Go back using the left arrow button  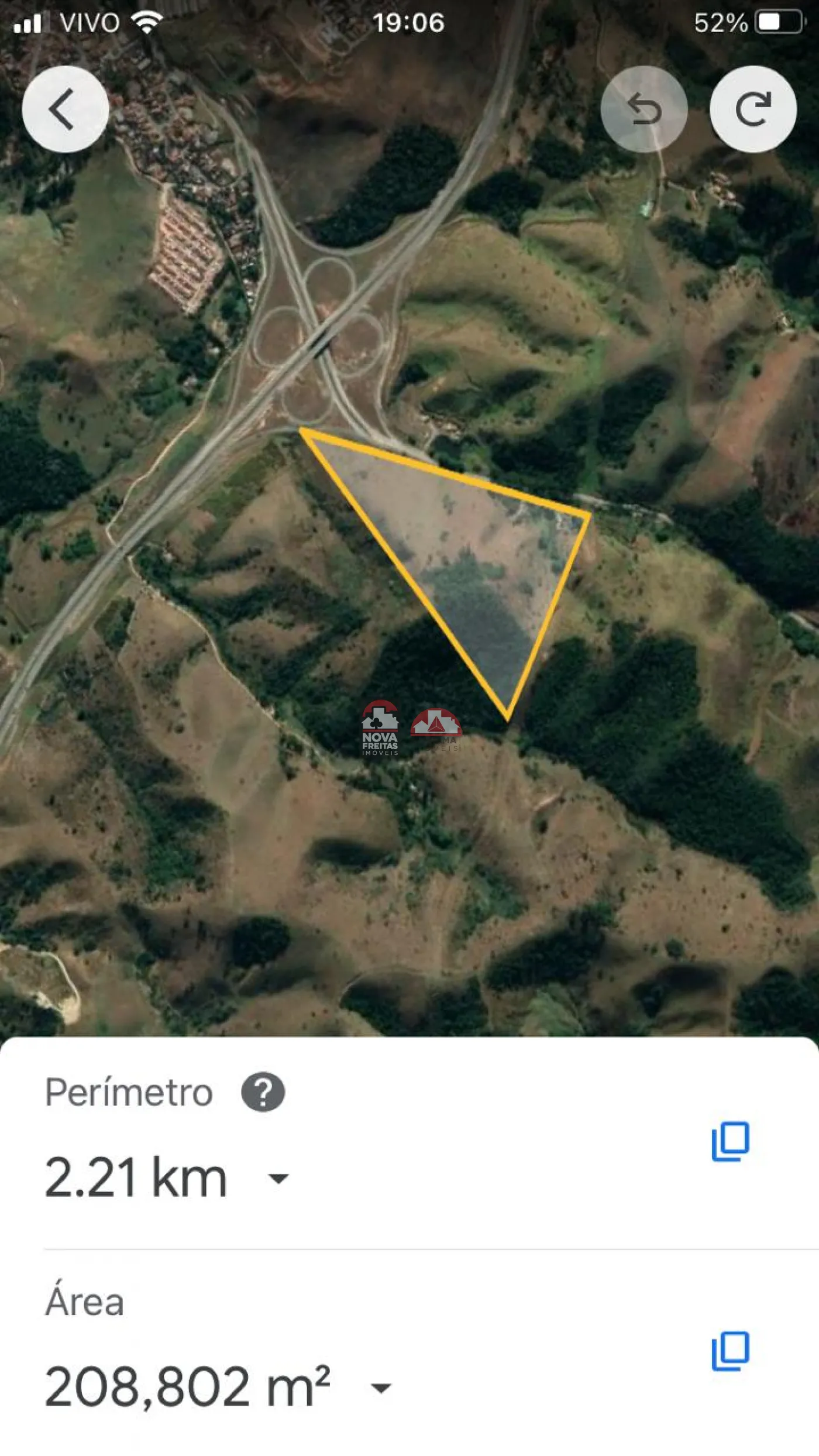coord(65,109)
